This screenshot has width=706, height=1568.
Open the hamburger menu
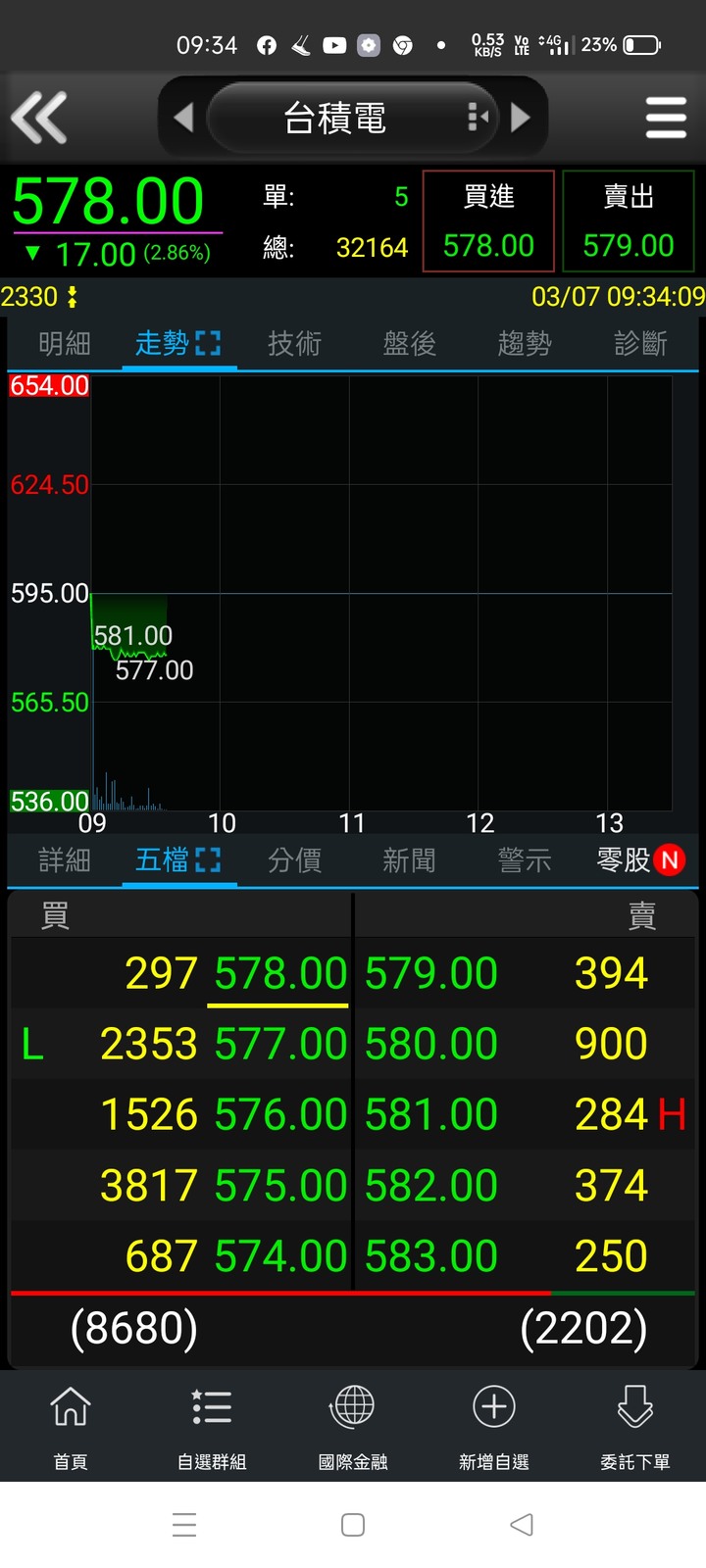pyautogui.click(x=666, y=118)
